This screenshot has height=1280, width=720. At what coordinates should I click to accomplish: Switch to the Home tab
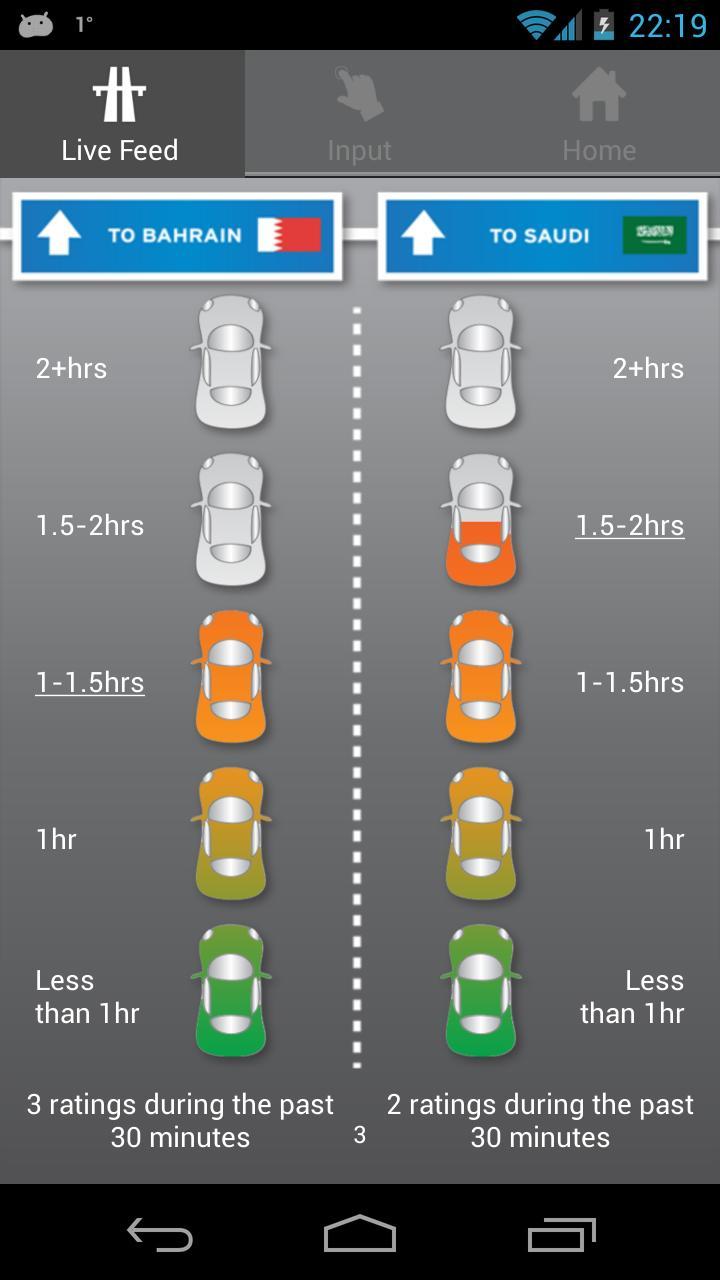point(599,115)
